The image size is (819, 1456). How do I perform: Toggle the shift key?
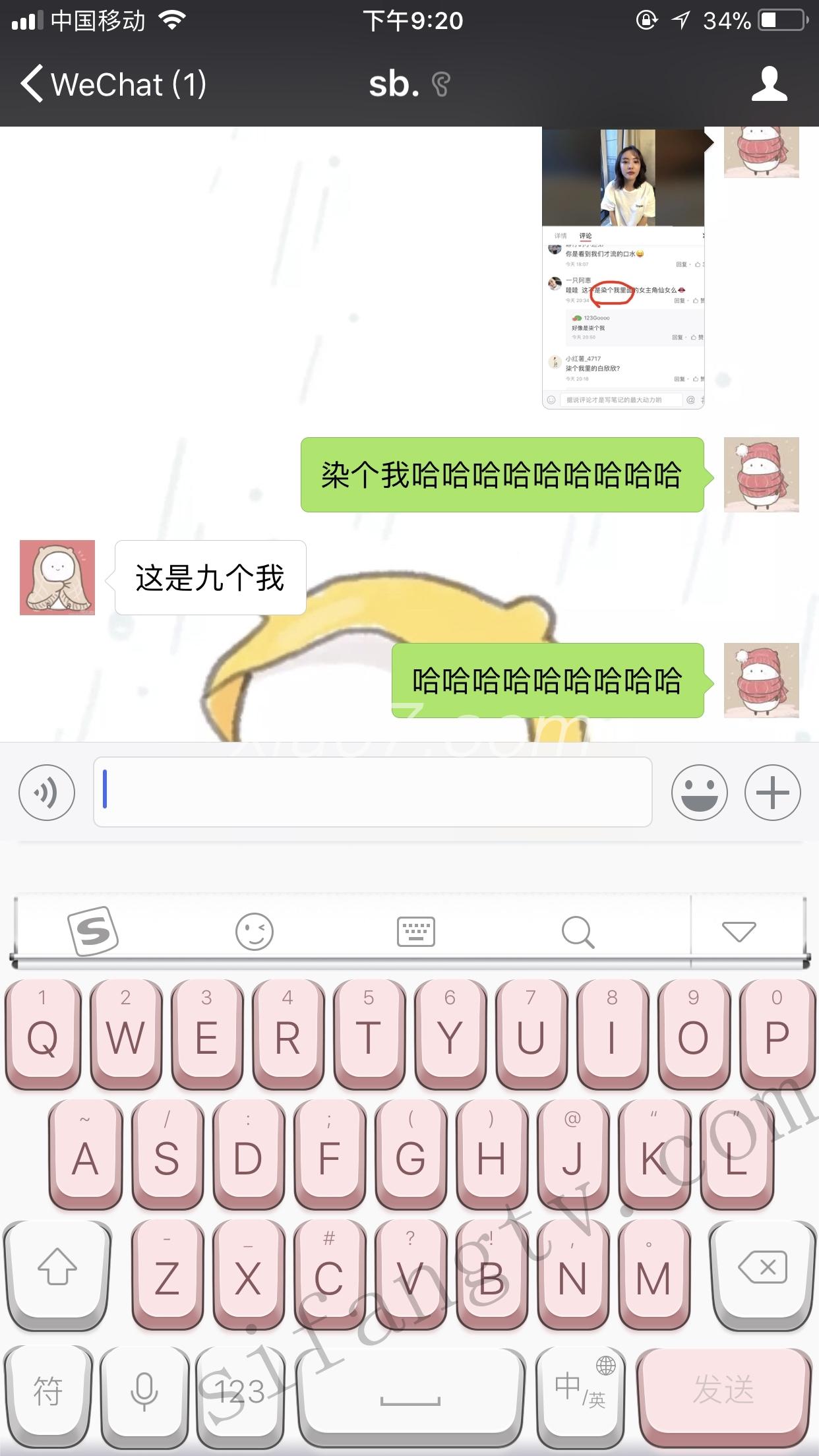pos(57,1267)
